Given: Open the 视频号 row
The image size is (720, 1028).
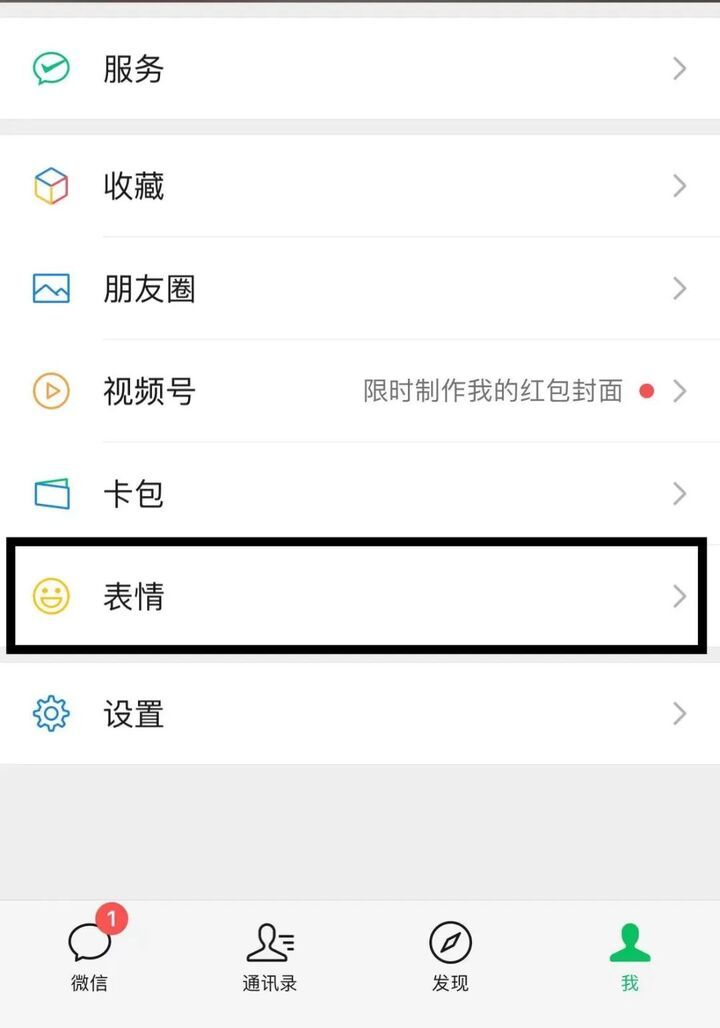Looking at the screenshot, I should click(x=360, y=391).
